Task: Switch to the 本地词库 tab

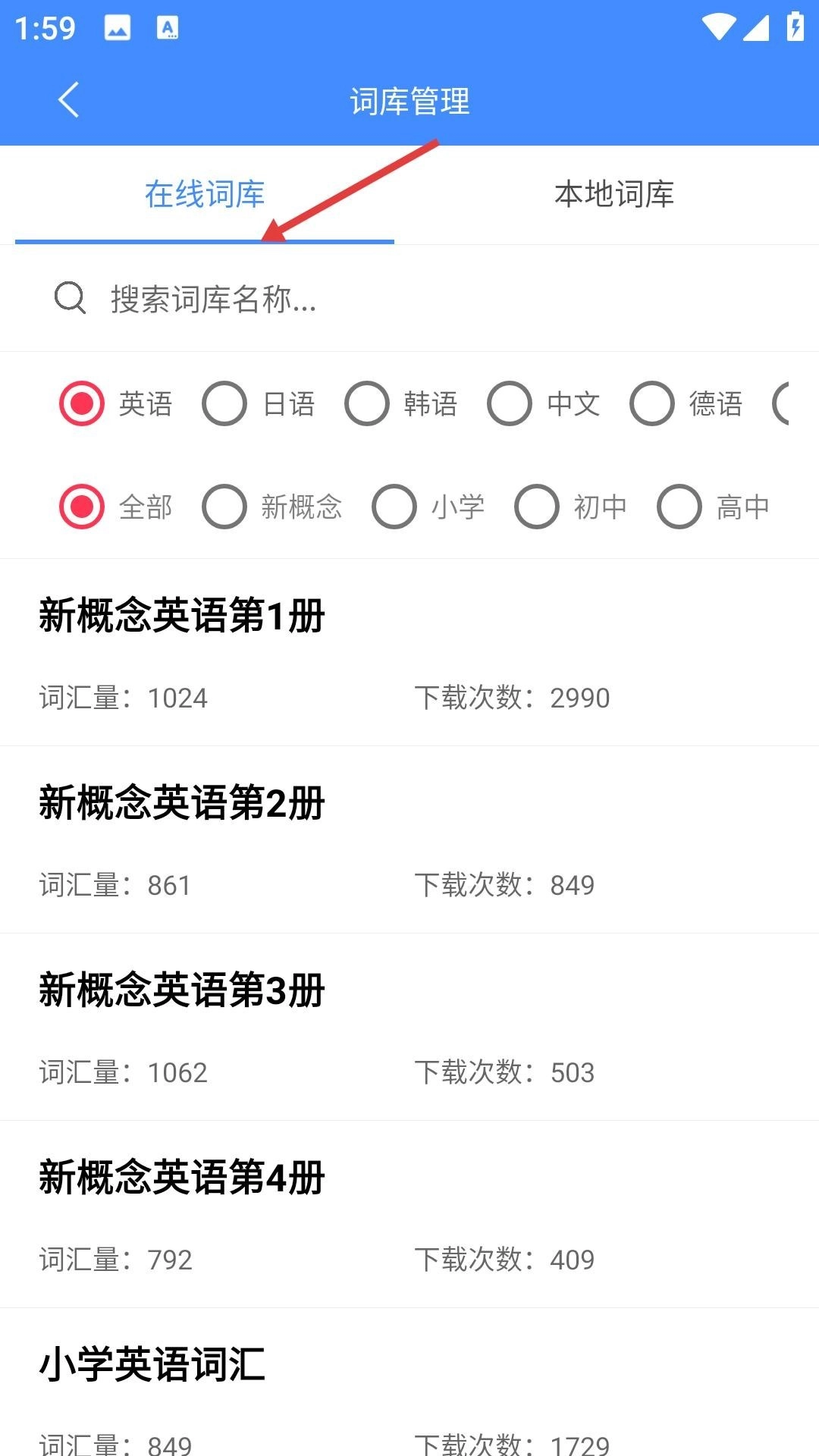Action: (x=614, y=195)
